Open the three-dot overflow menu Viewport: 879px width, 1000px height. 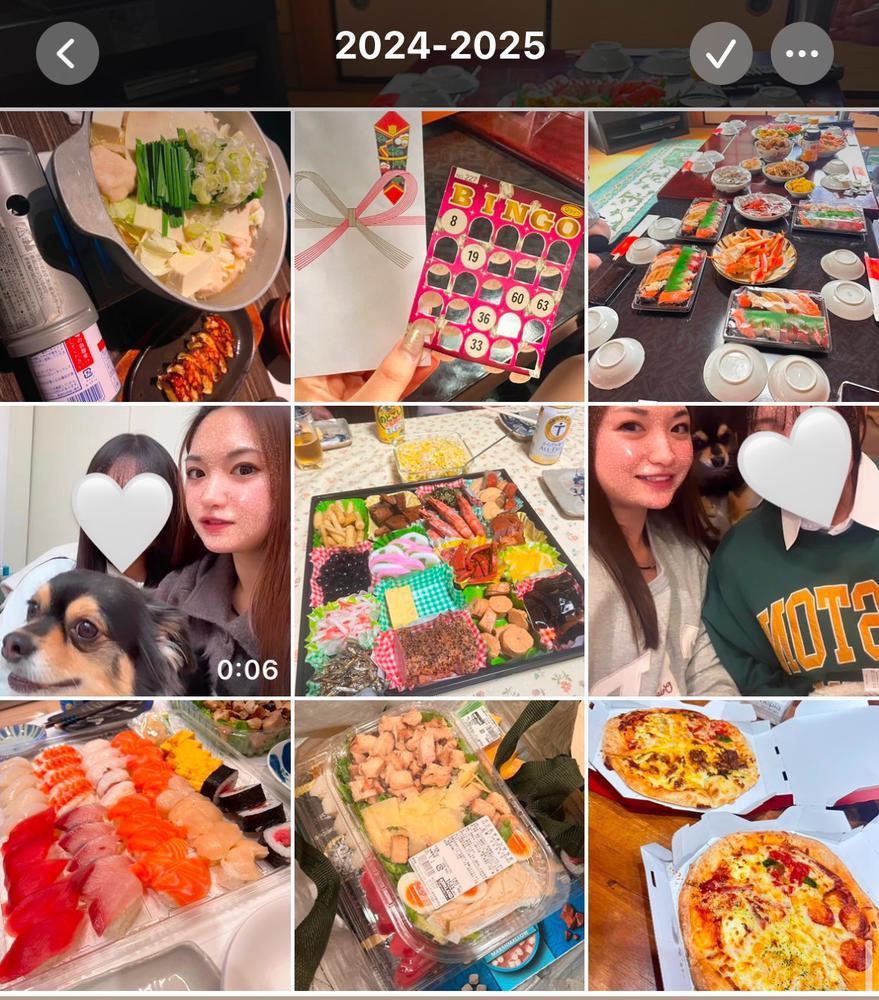coord(802,53)
